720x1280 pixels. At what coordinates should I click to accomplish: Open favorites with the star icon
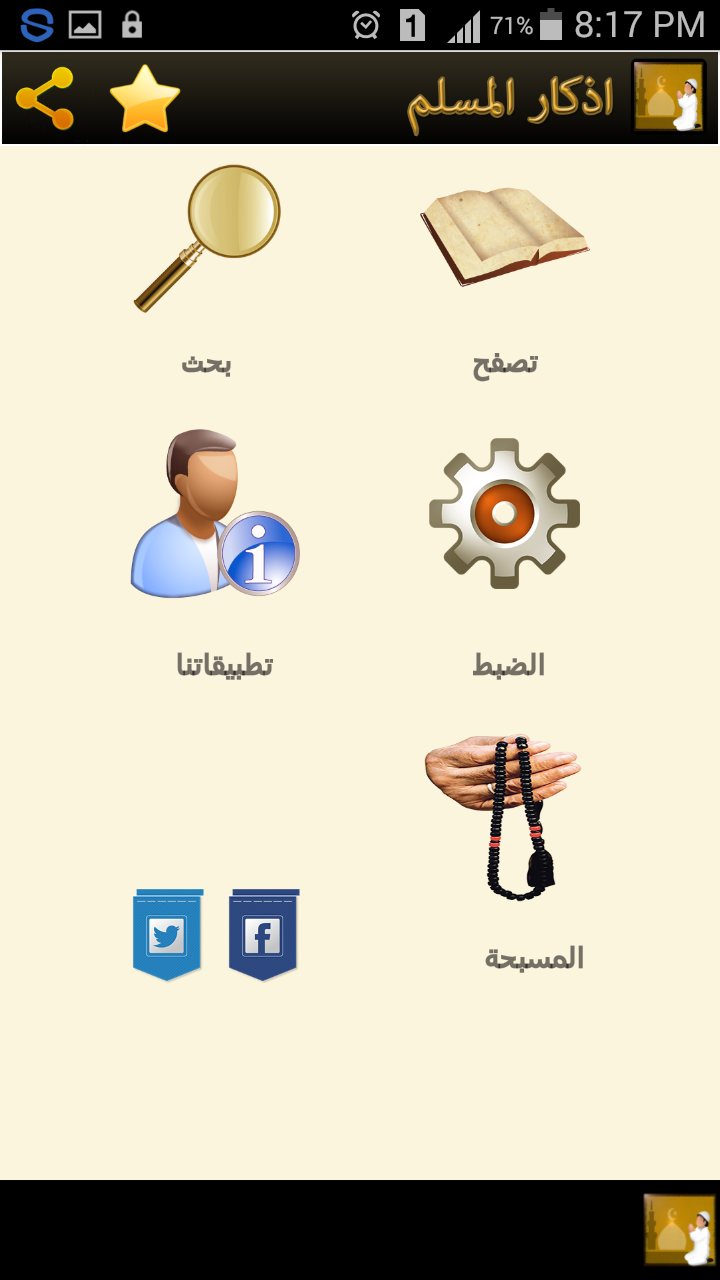tap(145, 98)
